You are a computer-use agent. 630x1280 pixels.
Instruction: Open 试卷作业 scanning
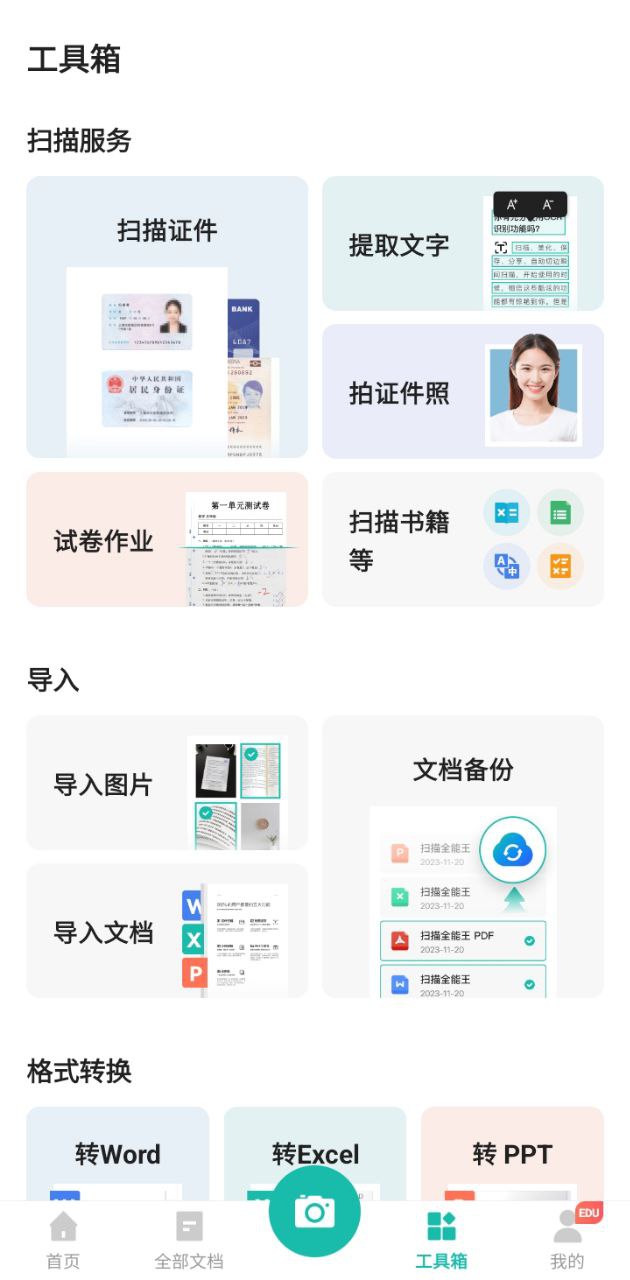click(167, 540)
